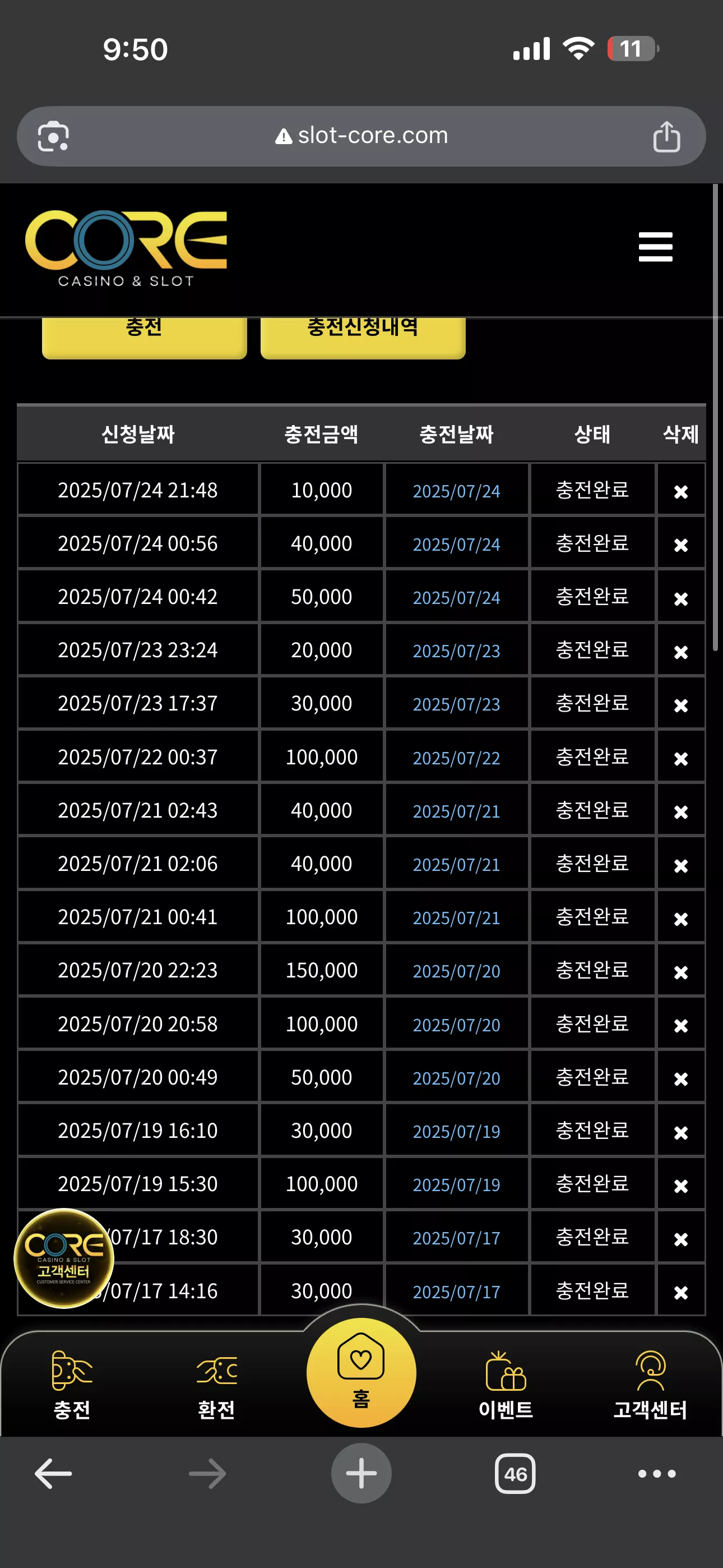The width and height of the screenshot is (723, 1568).
Task: Open a new browser tab
Action: pos(361,1473)
